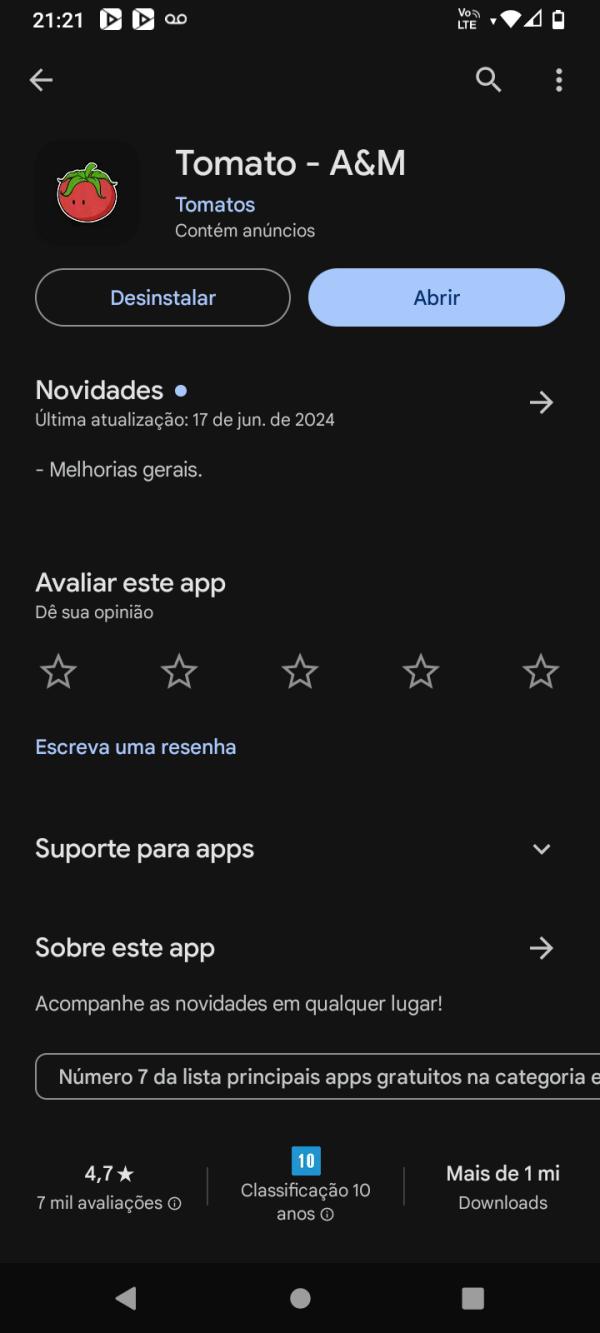Rate the app two stars
This screenshot has width=600, height=1333.
click(x=179, y=672)
